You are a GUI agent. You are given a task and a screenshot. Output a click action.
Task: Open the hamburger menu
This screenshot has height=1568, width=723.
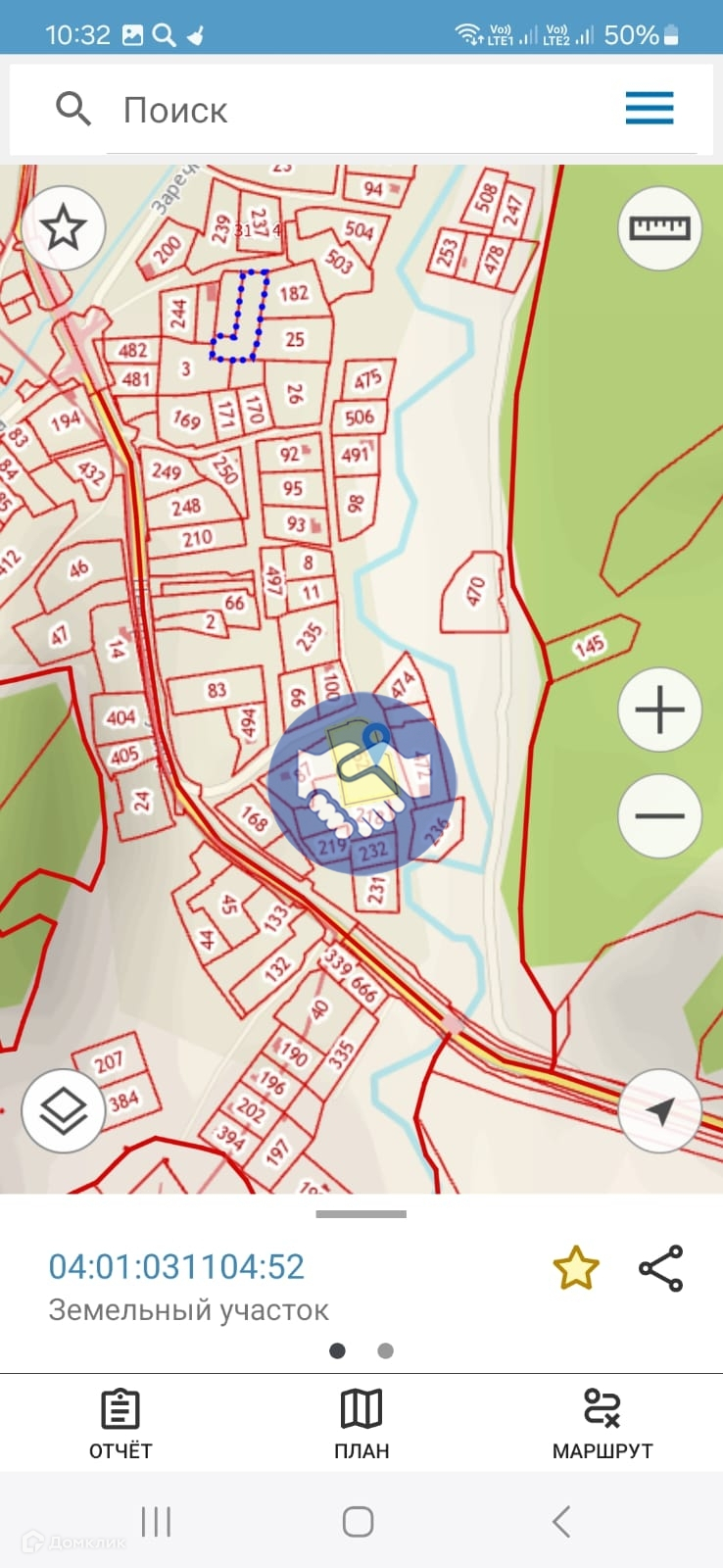pos(650,108)
